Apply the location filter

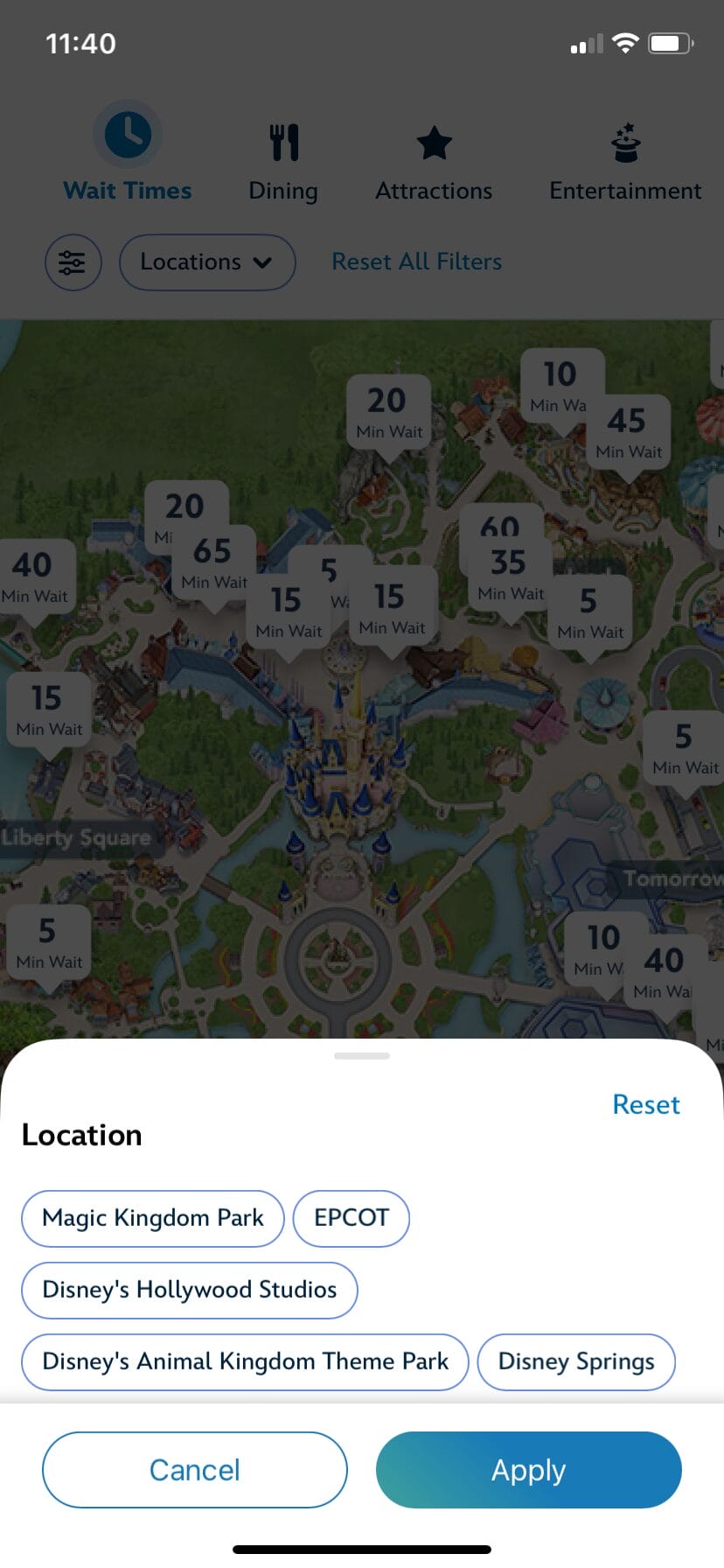528,1470
